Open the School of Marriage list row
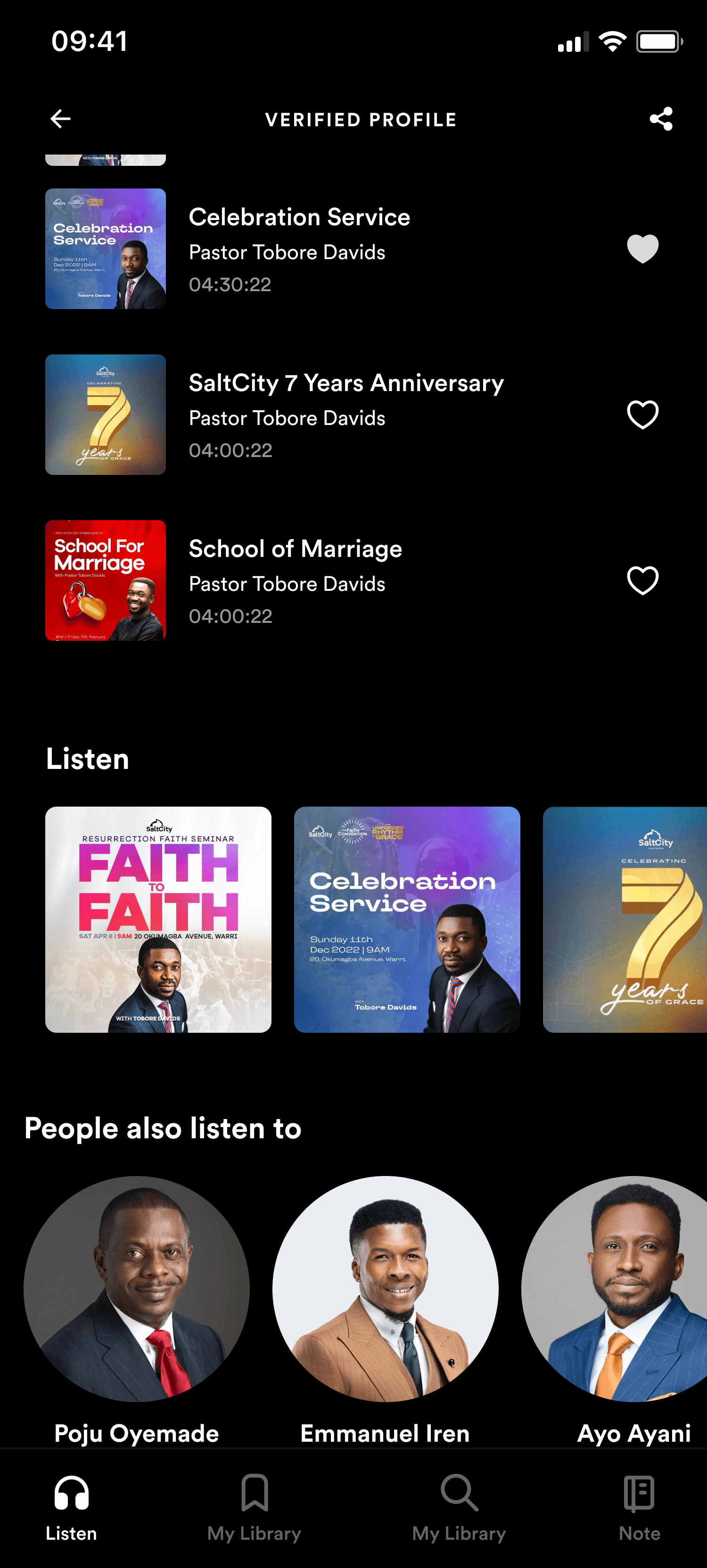Screen dimensions: 707x1568 296,580
